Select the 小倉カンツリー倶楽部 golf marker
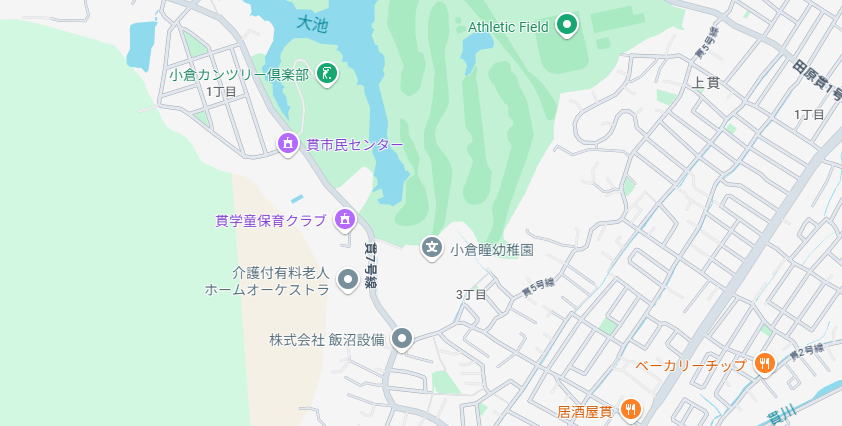 tap(326, 73)
